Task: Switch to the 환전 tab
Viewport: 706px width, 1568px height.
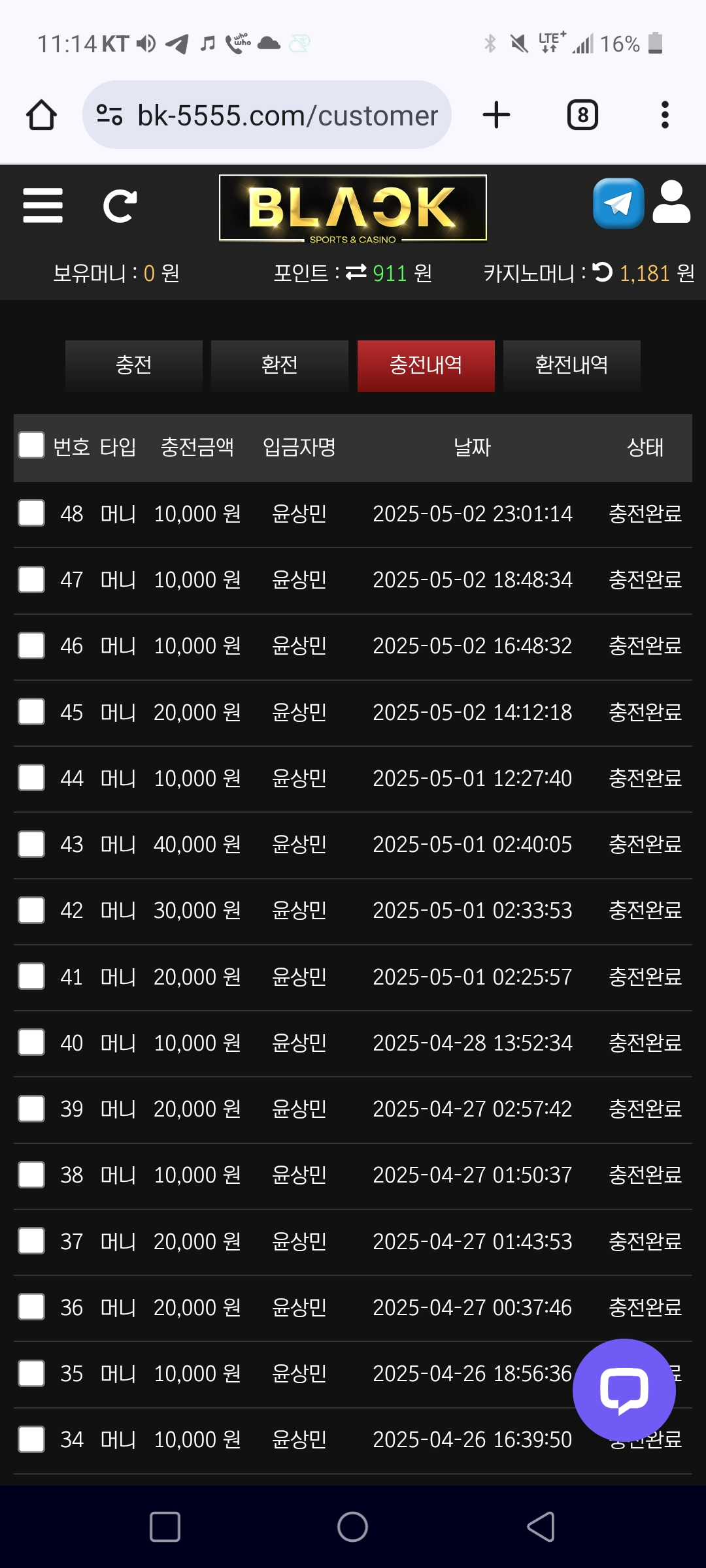Action: tap(280, 366)
